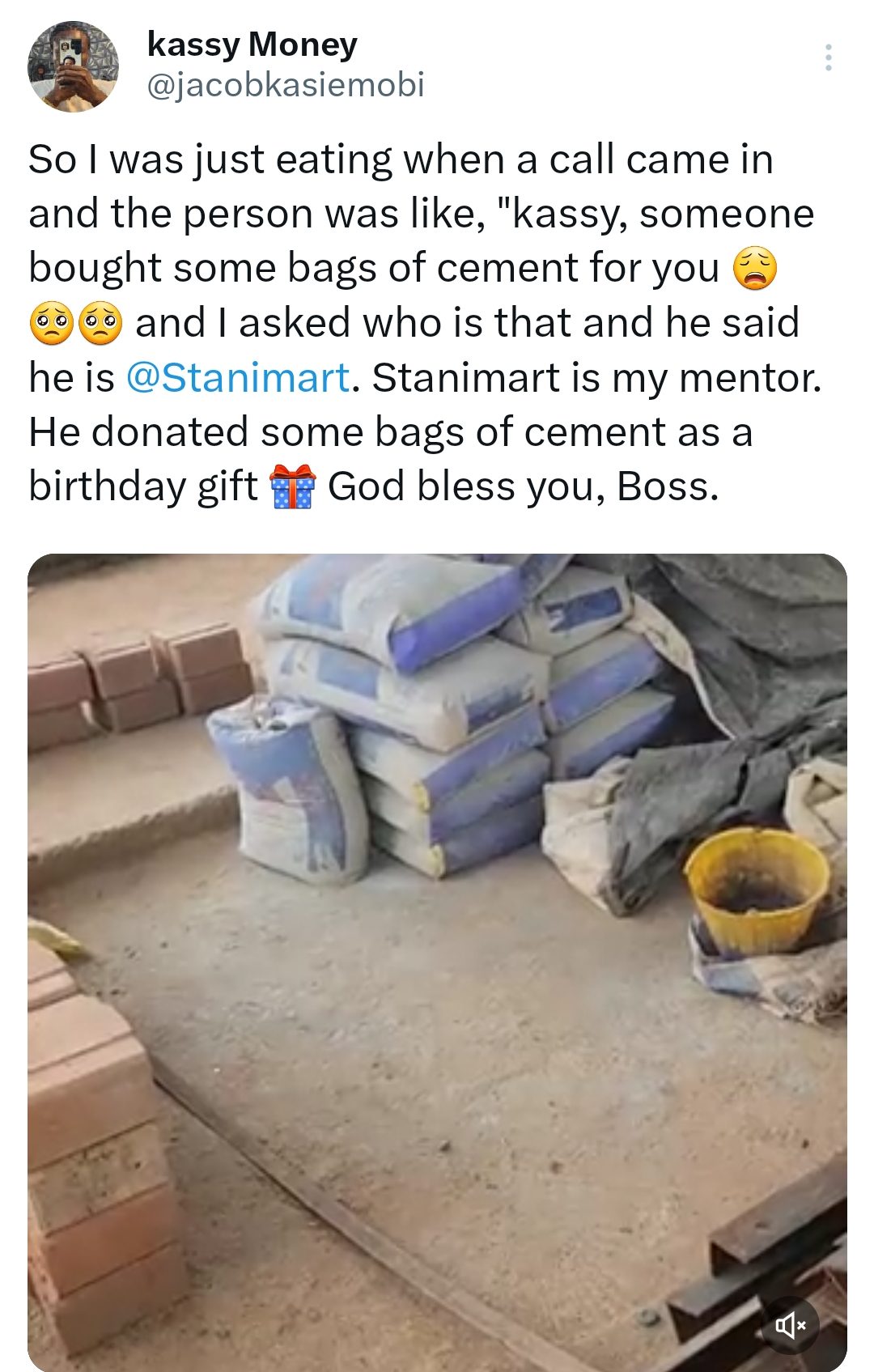Image resolution: width=874 pixels, height=1372 pixels.
Task: Open kassy Money's profile picture
Action: pyautogui.click(x=73, y=66)
